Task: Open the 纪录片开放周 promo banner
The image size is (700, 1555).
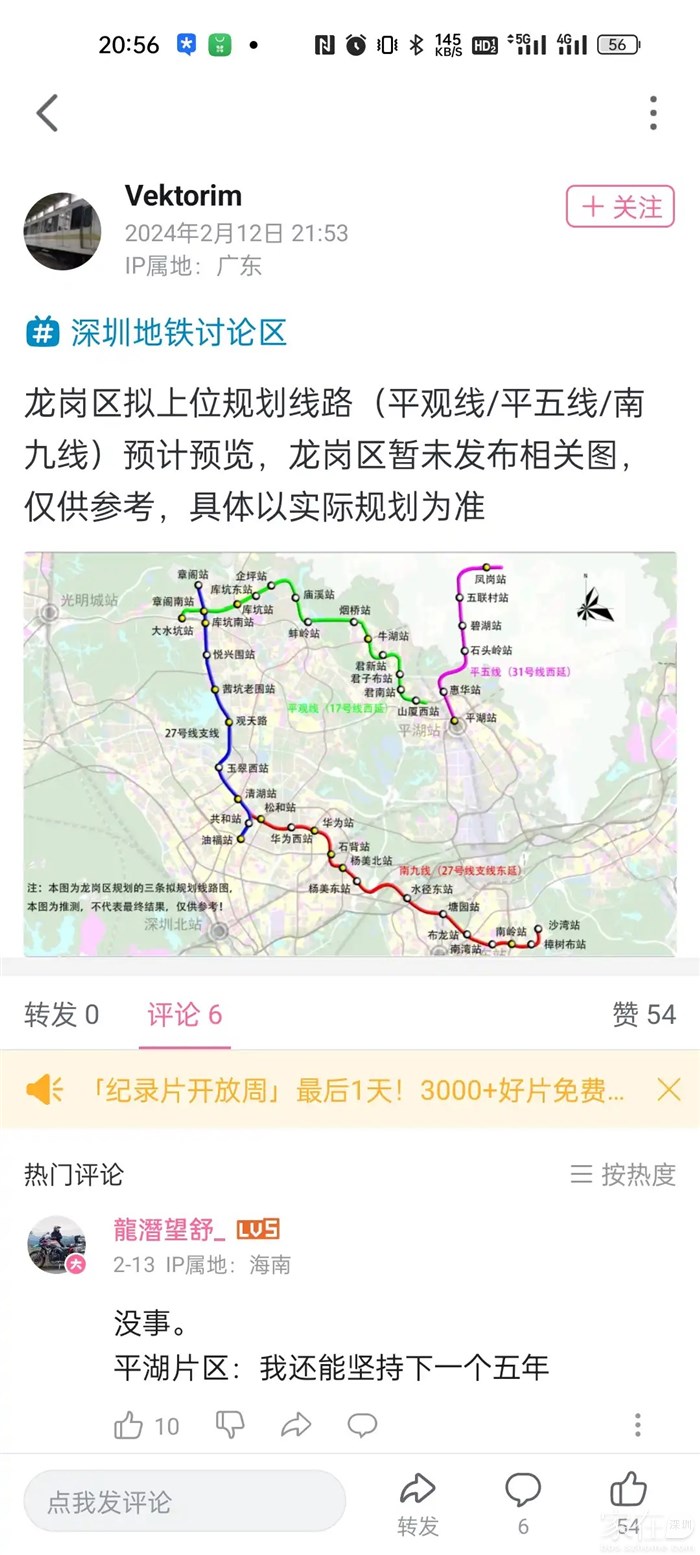Action: pyautogui.click(x=330, y=1090)
